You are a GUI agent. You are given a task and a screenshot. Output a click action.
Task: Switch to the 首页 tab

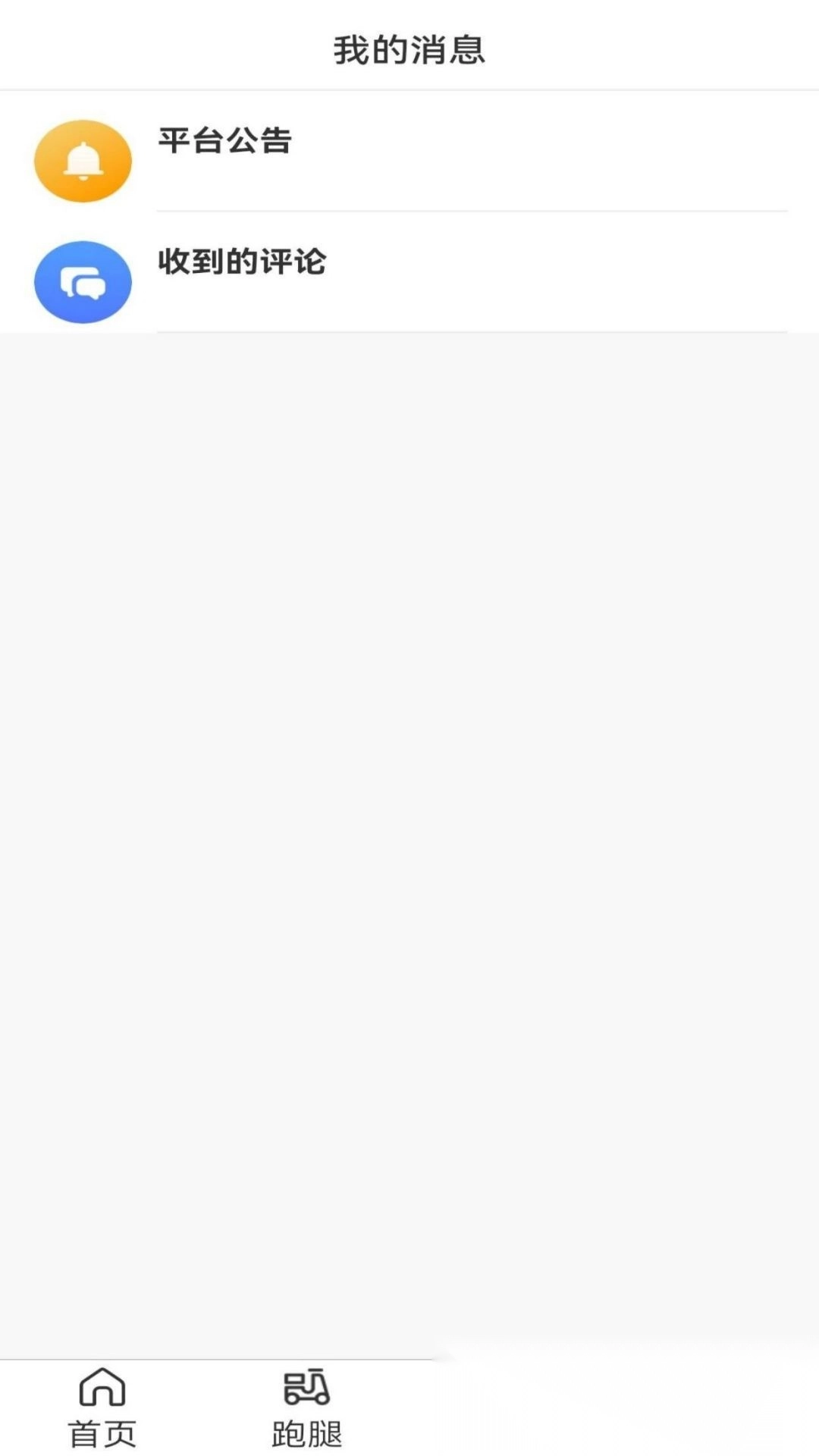[x=102, y=1407]
